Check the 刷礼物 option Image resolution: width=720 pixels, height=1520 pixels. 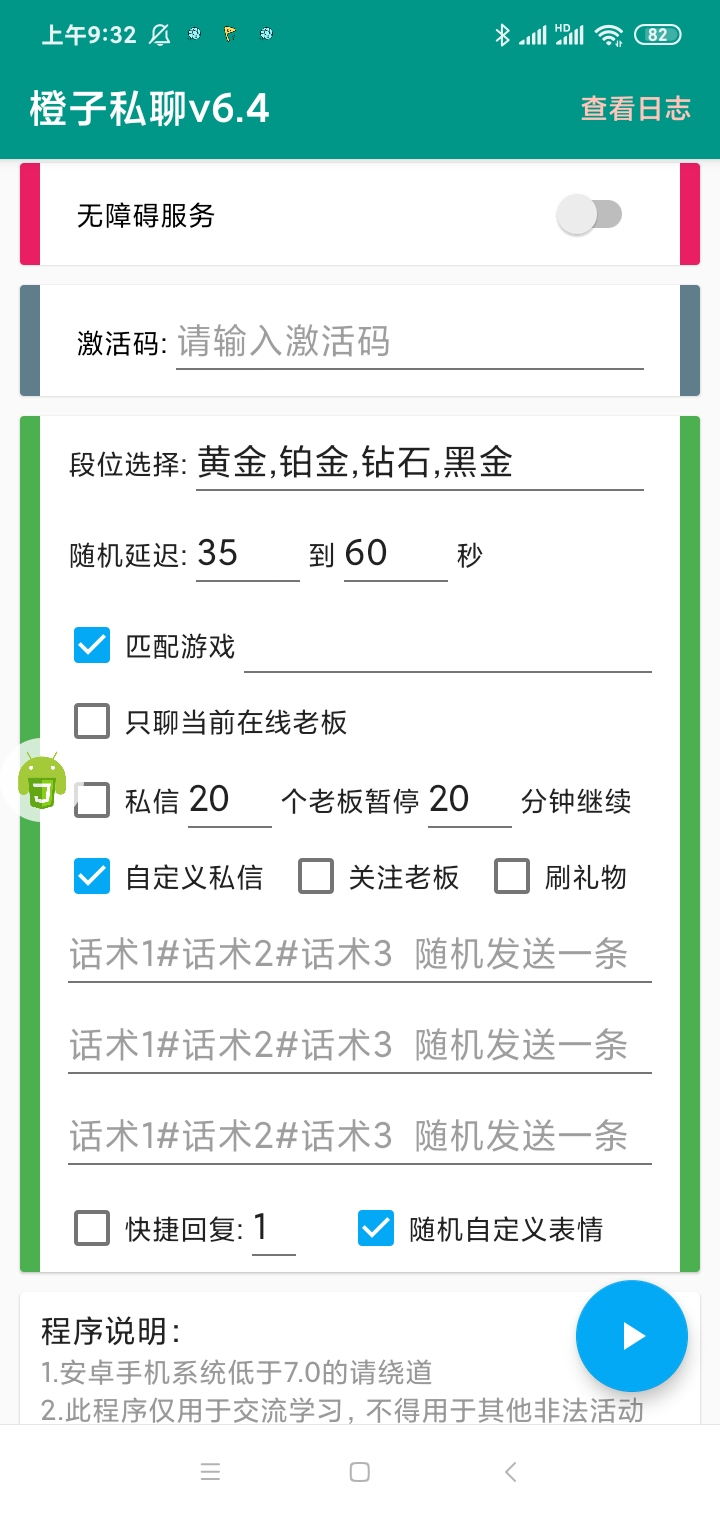(x=512, y=877)
